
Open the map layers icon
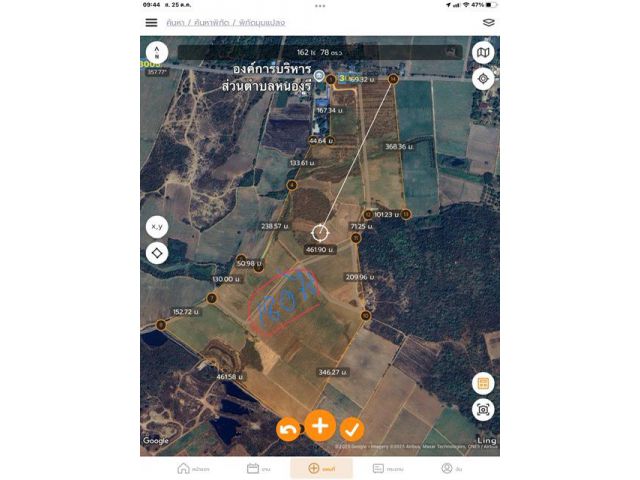point(488,22)
